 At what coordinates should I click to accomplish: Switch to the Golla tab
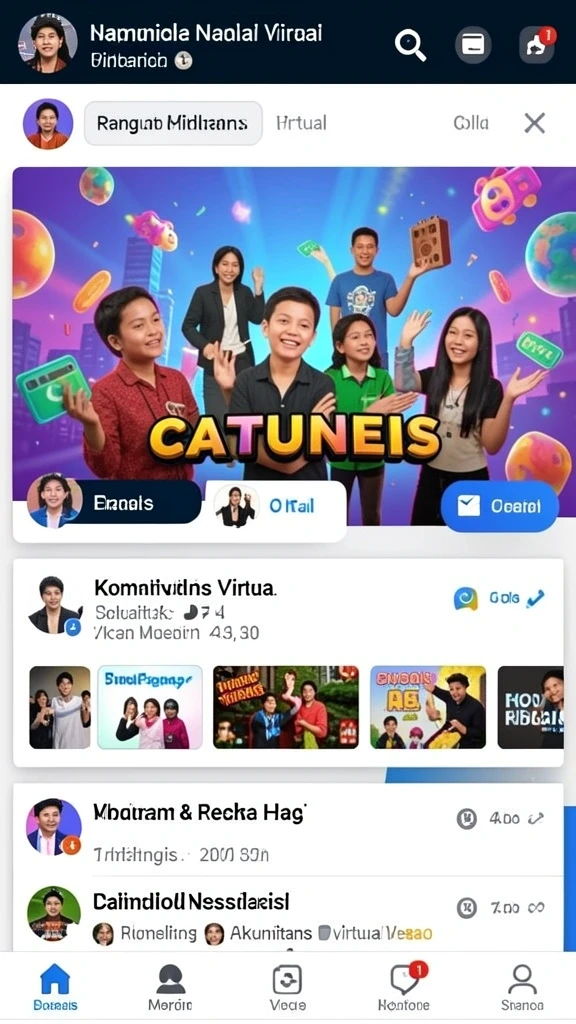click(471, 123)
